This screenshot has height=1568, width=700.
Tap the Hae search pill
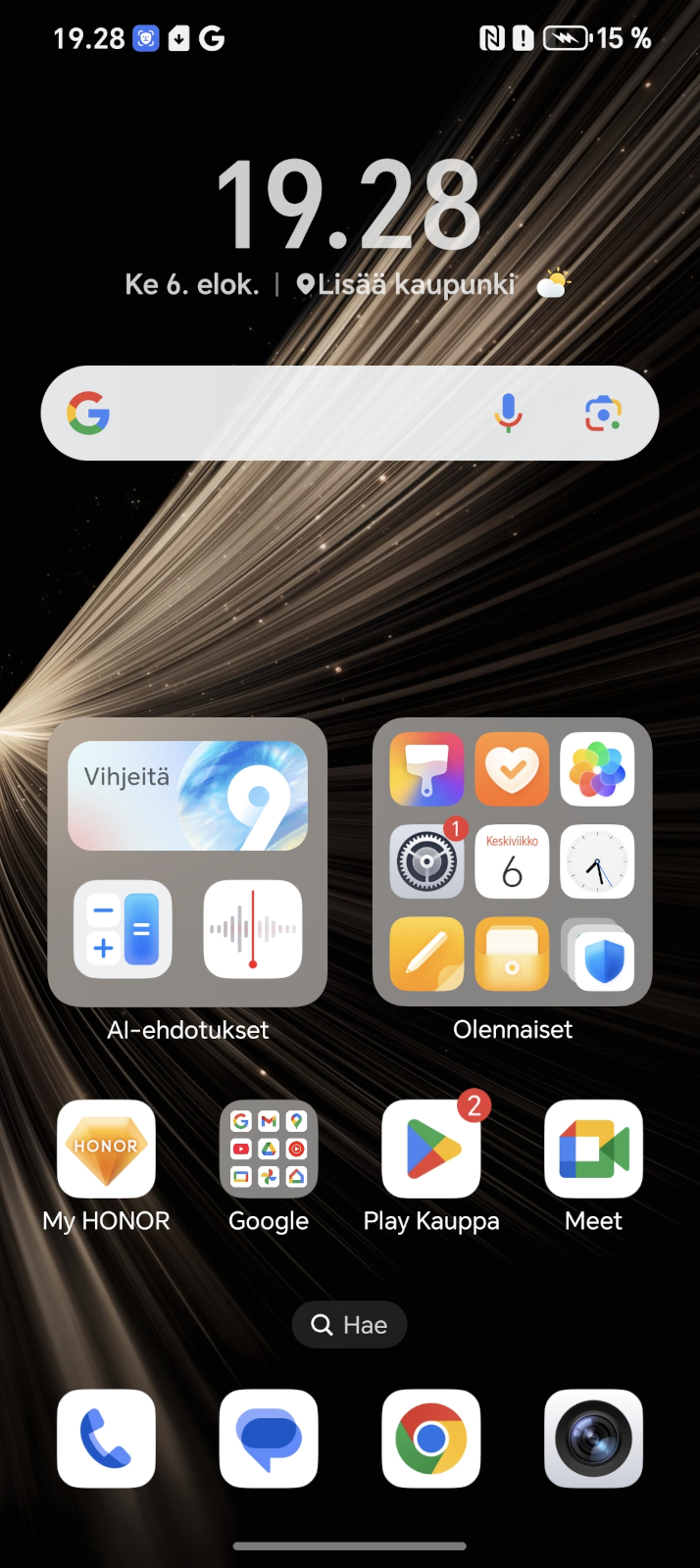pos(349,1325)
